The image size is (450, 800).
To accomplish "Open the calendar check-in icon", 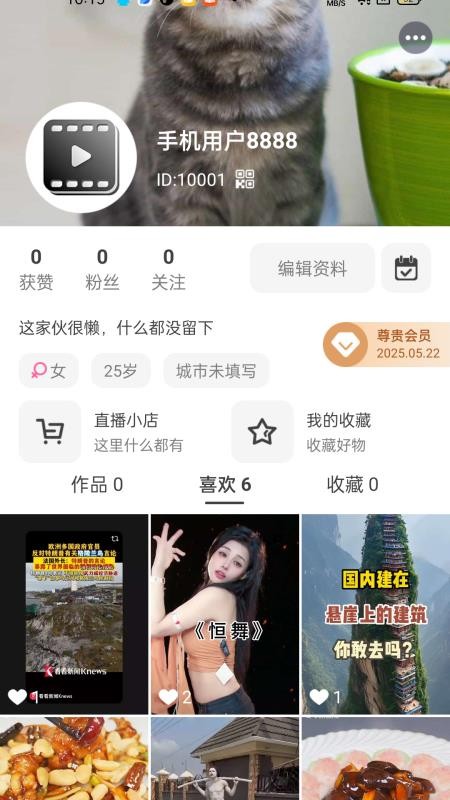I will [x=406, y=268].
